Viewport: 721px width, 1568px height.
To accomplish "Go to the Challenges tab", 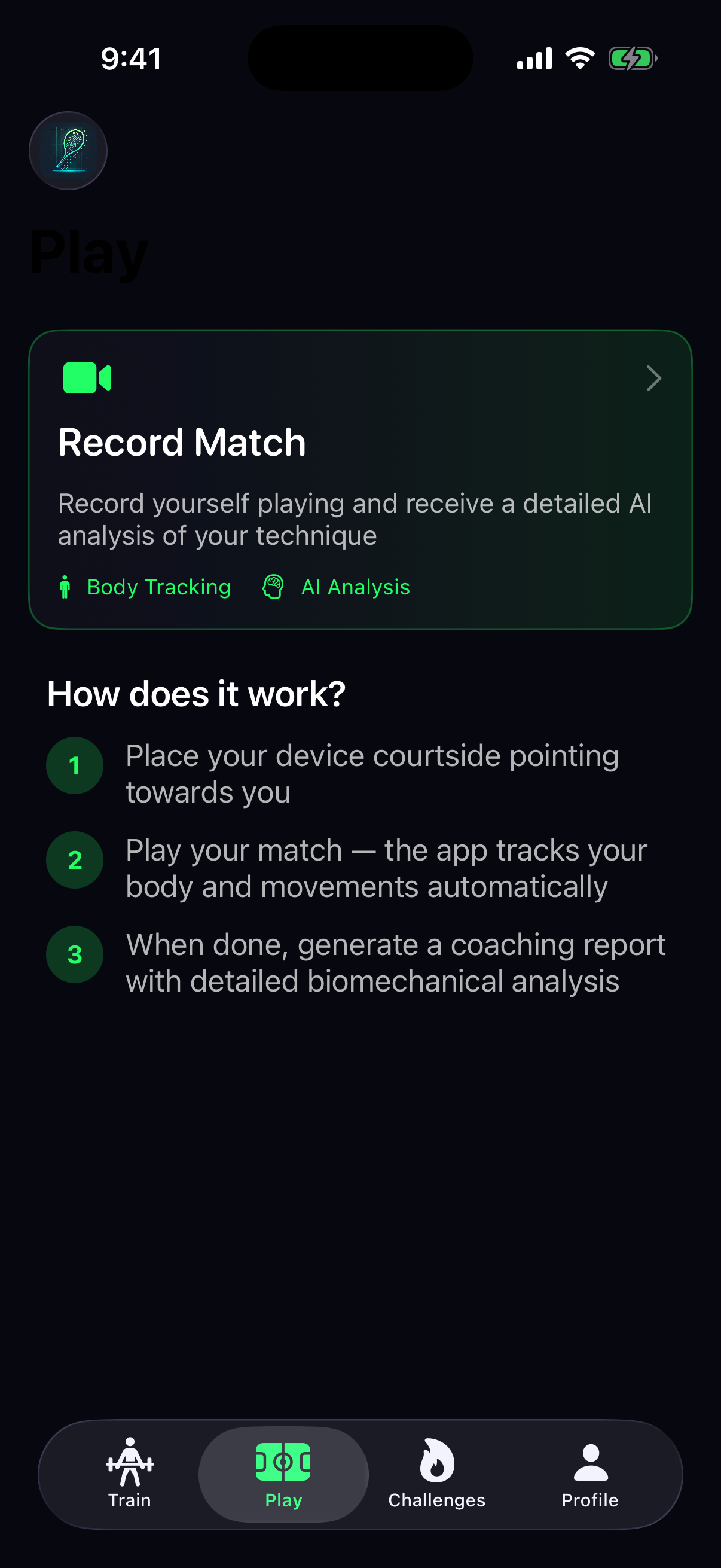I will click(437, 1474).
